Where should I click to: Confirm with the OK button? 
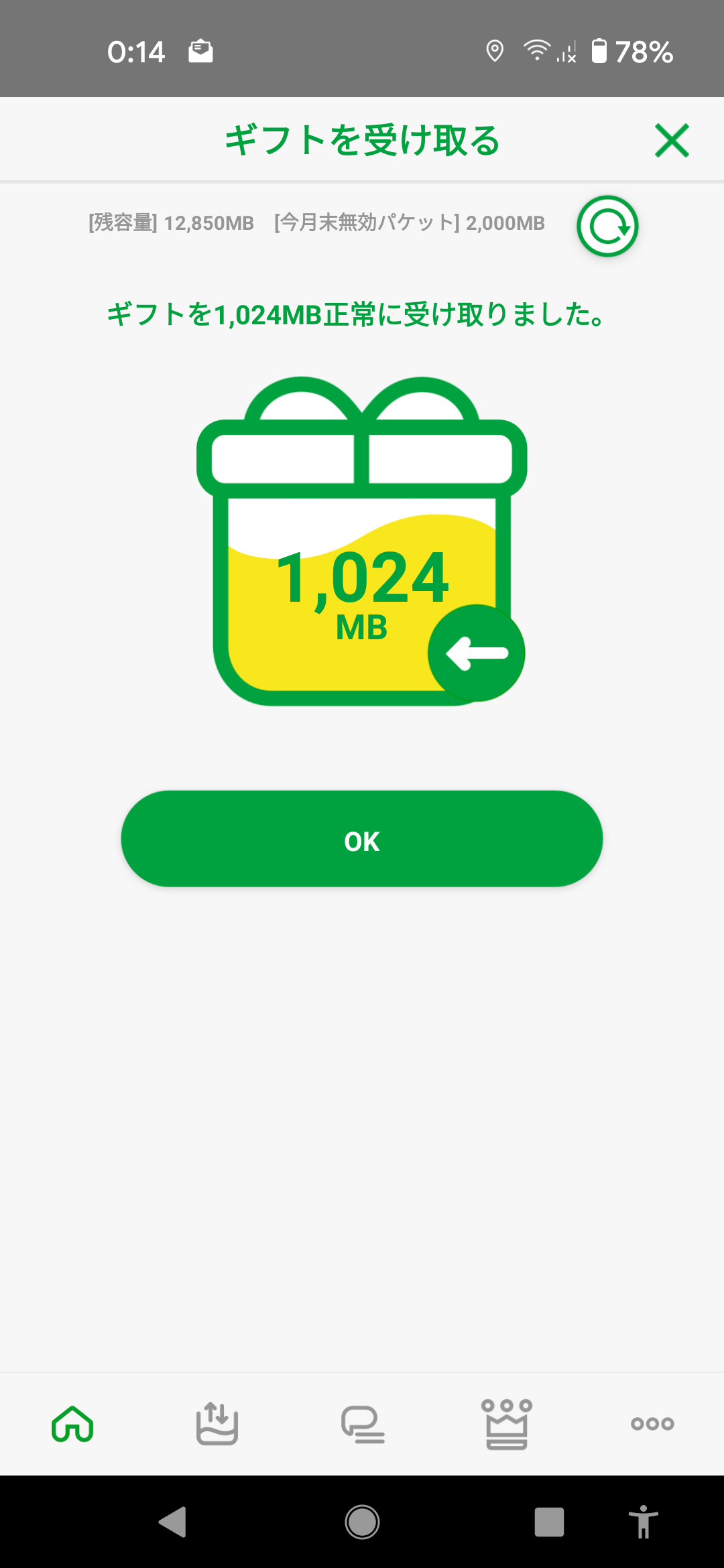(362, 839)
